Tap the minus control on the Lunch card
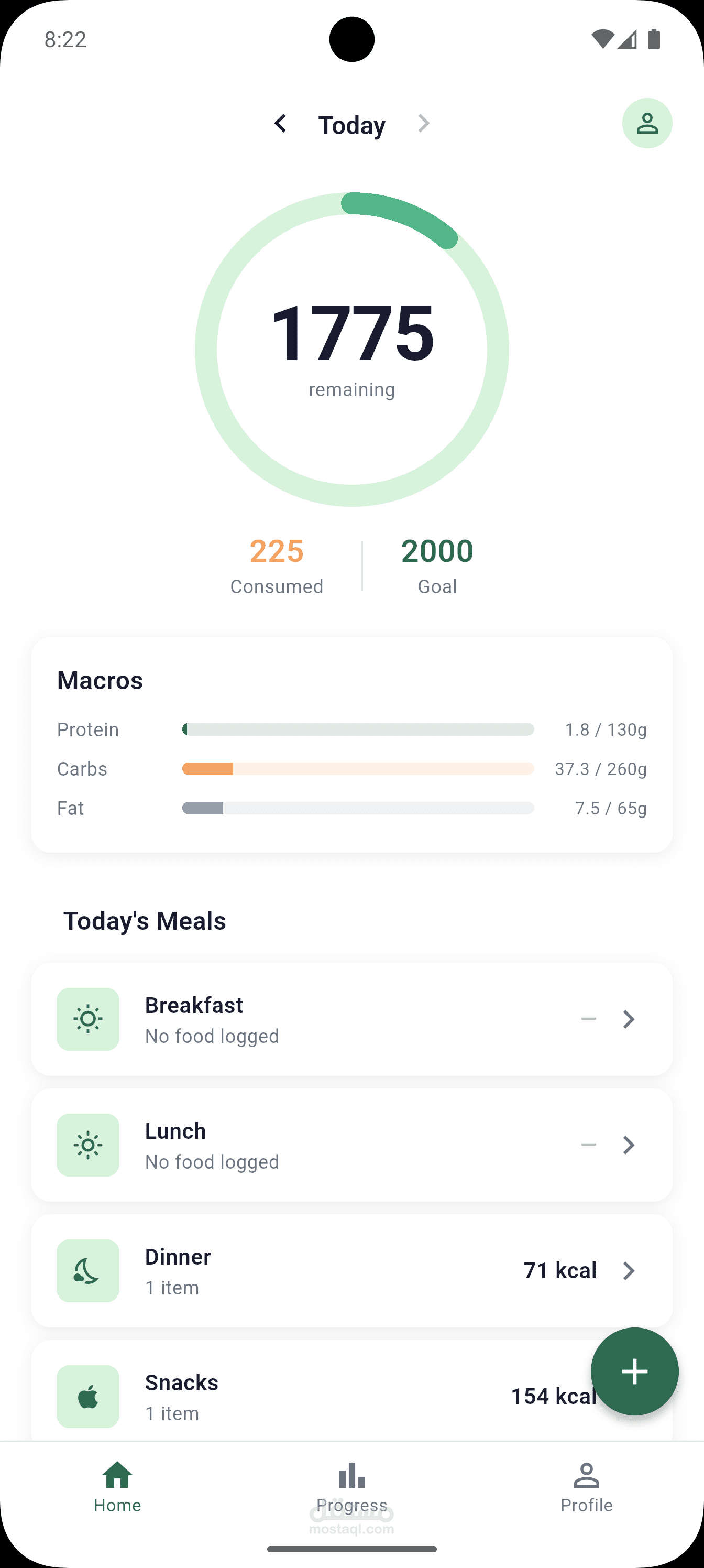The image size is (704, 1568). pos(588,1145)
